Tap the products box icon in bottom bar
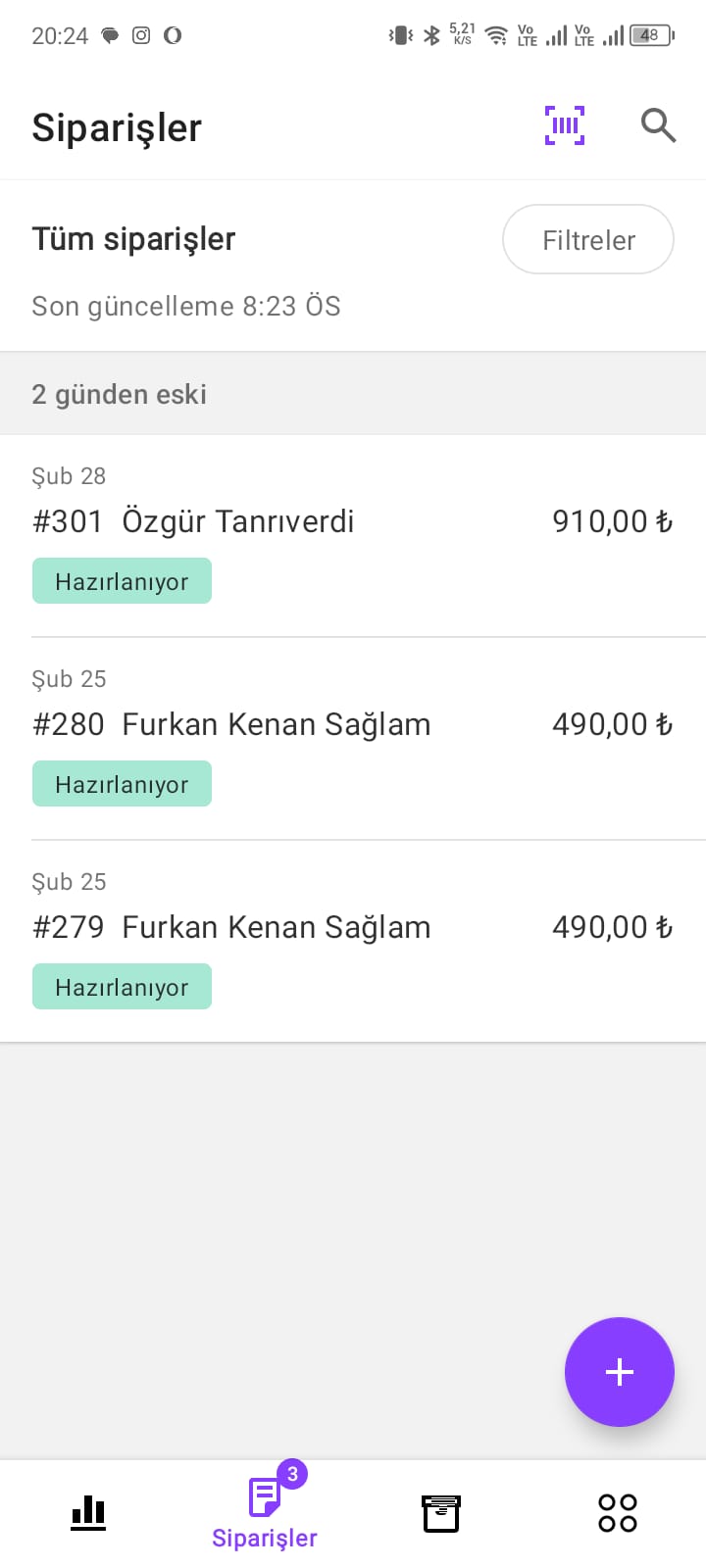This screenshot has width=706, height=1568. point(441,1512)
